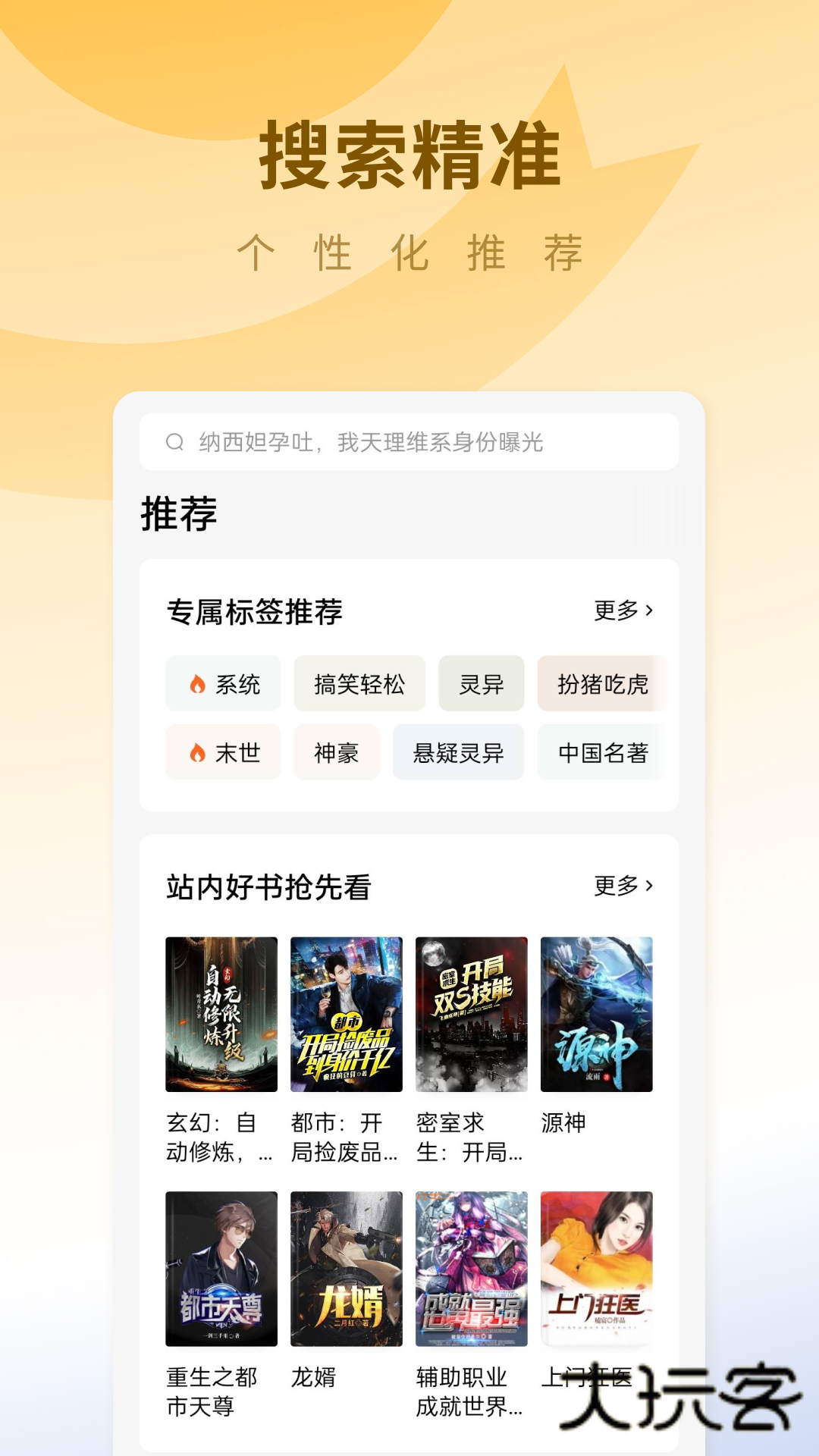Screen dimensions: 819x1456
Task: Tap the search input field
Action: pyautogui.click(x=409, y=441)
